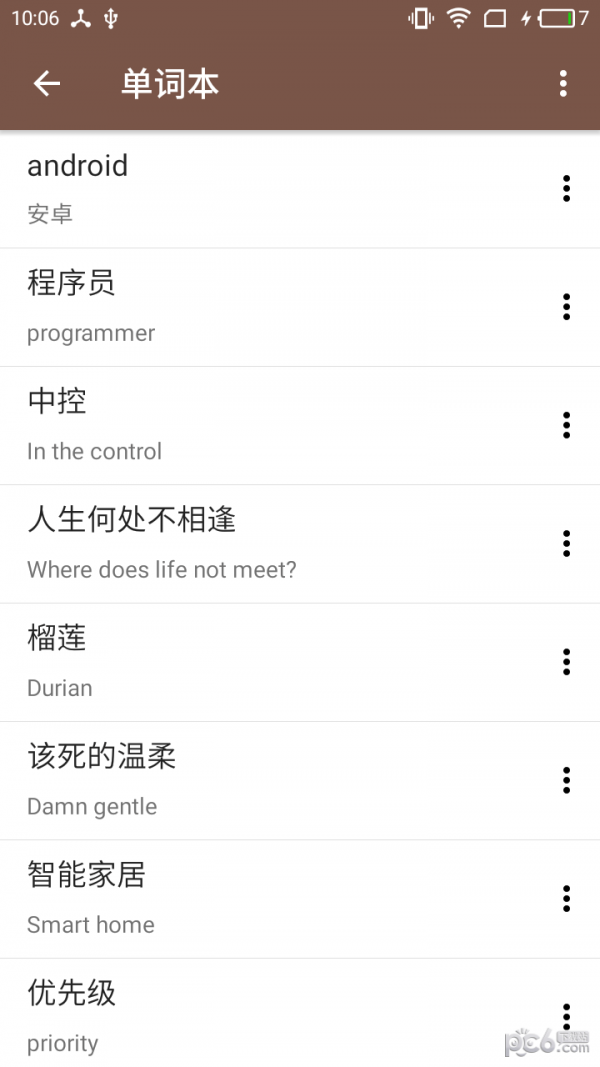Viewport: 600px width, 1067px height.
Task: Open the entry 该死的温柔
Action: tap(270, 780)
